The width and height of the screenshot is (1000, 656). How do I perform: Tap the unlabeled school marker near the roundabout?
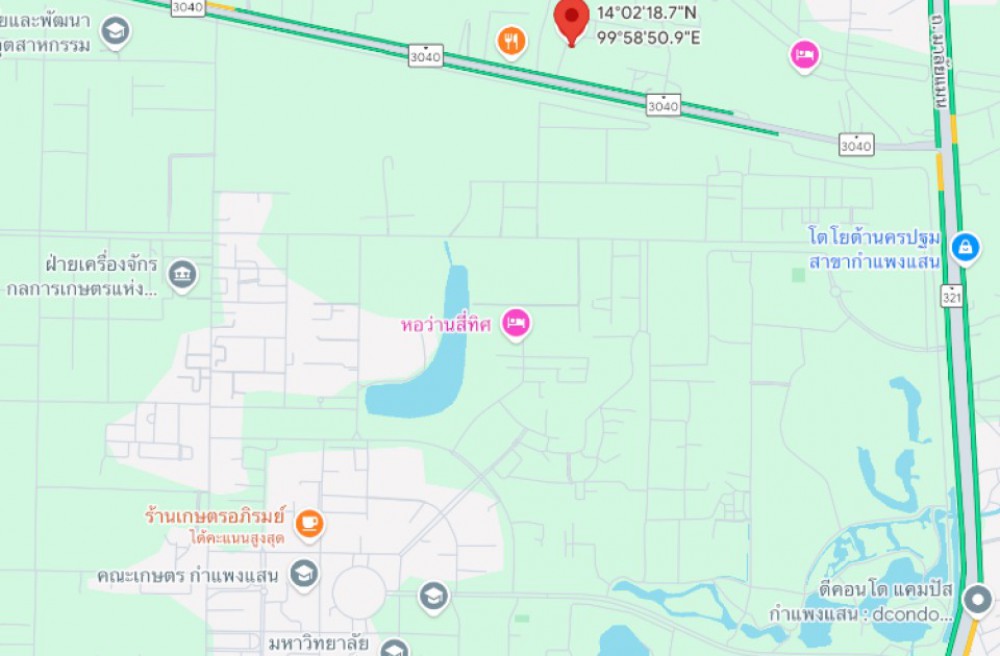[x=433, y=596]
